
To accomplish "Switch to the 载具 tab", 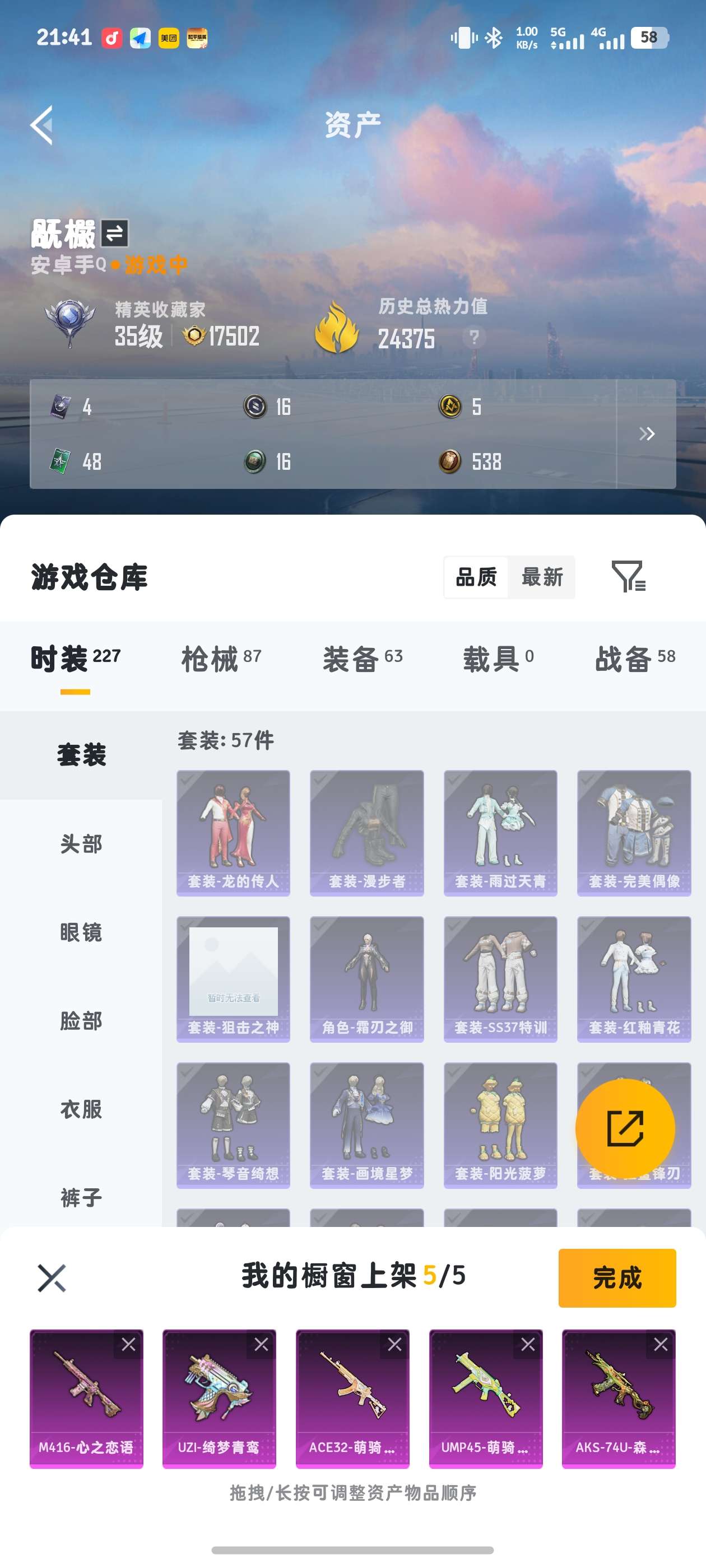I will click(498, 659).
